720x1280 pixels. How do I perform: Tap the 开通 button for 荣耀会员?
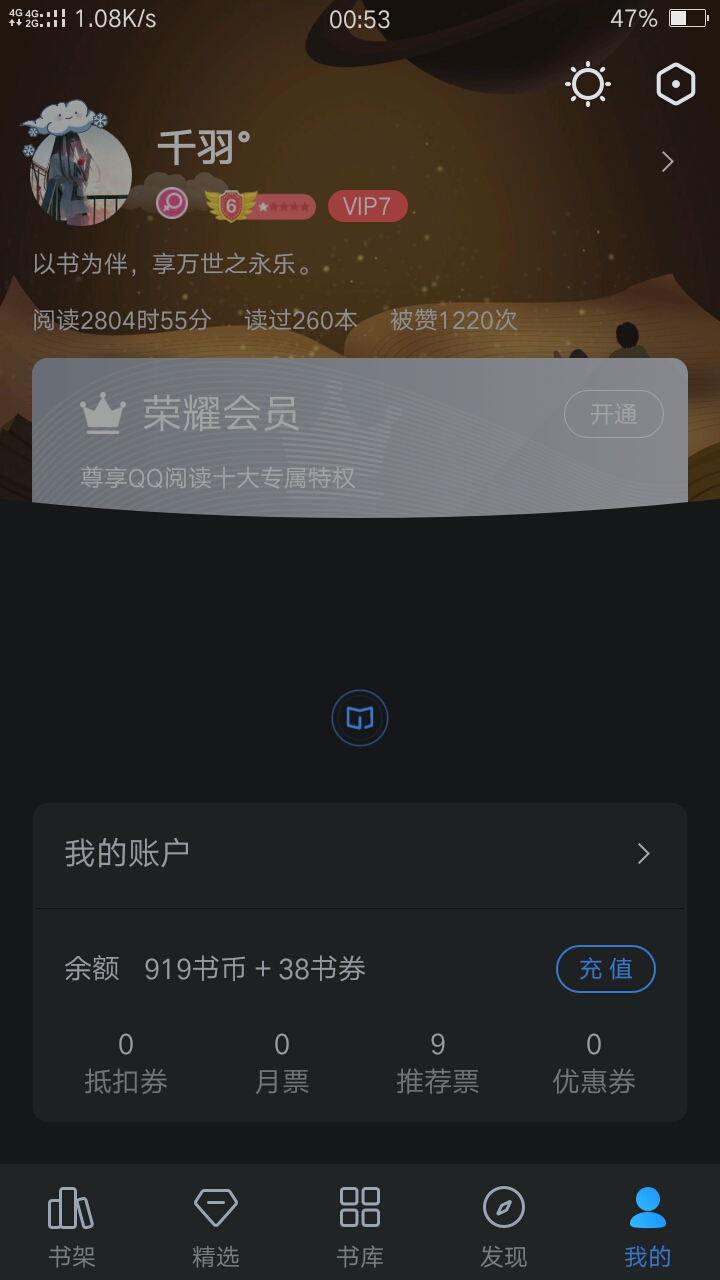613,414
